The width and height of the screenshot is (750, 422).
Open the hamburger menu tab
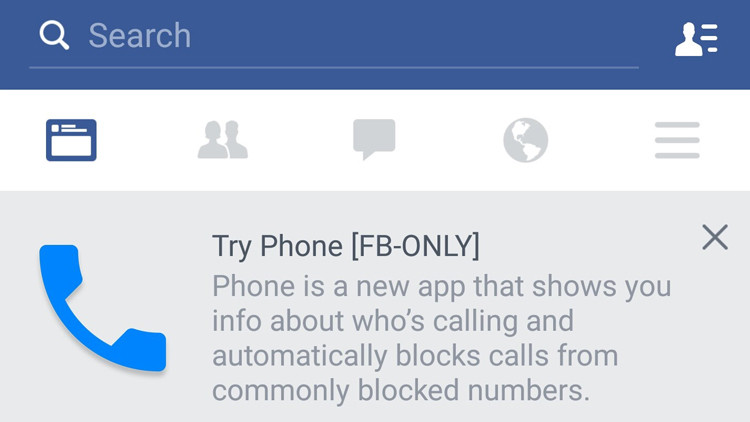point(677,140)
